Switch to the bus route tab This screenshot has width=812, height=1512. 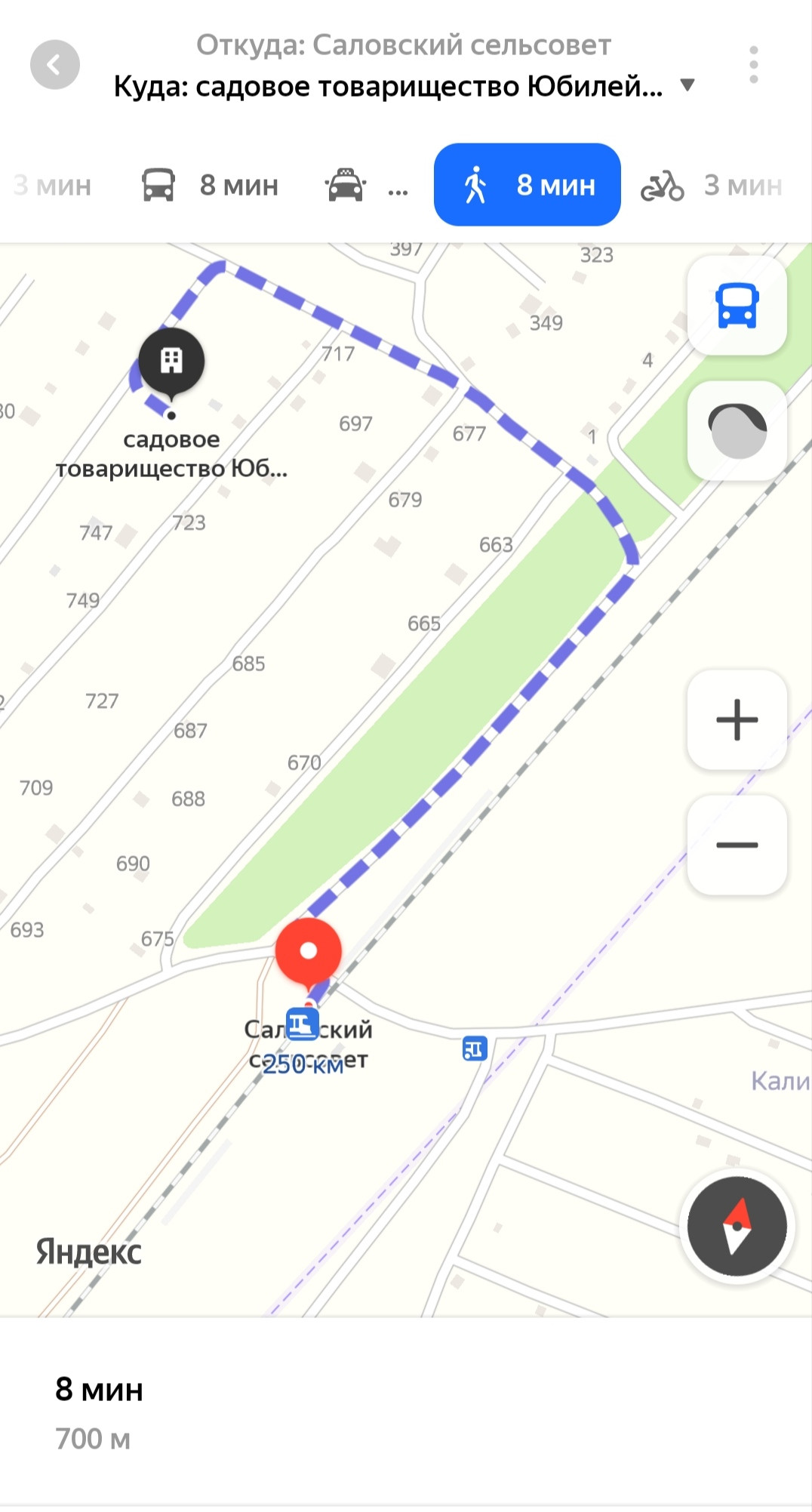pyautogui.click(x=211, y=185)
